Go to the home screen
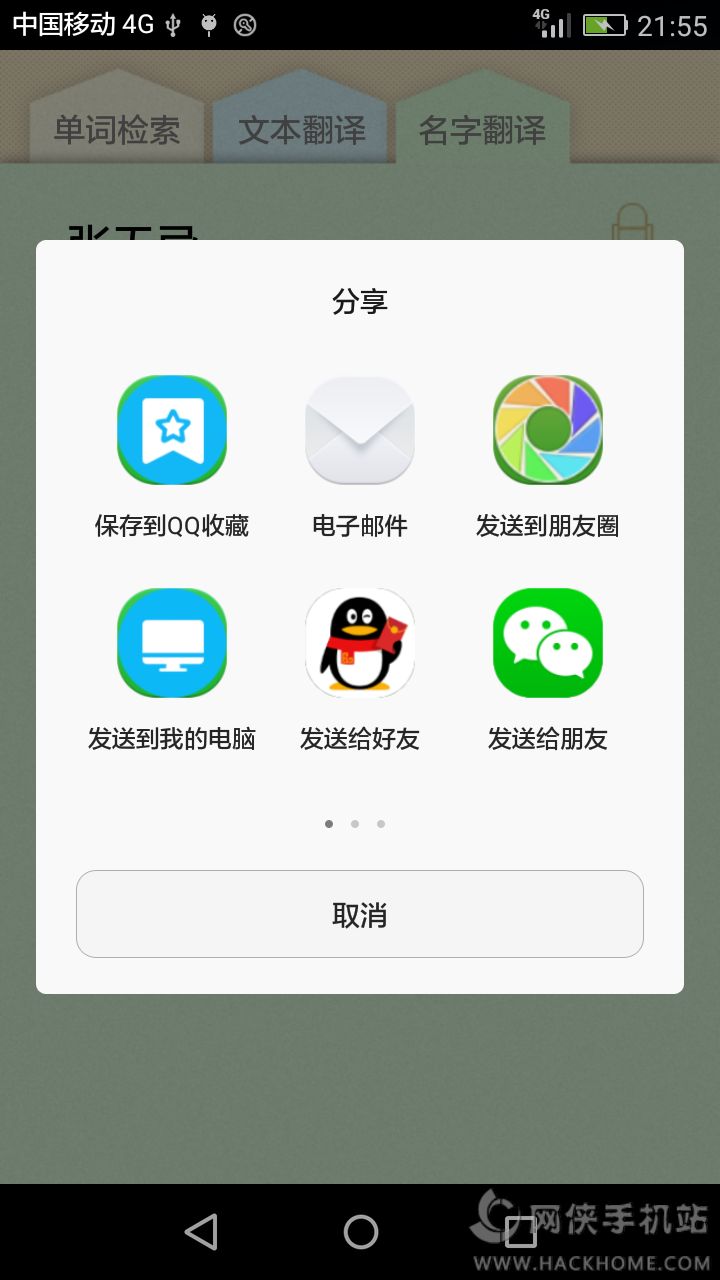720x1280 pixels. (x=360, y=1232)
